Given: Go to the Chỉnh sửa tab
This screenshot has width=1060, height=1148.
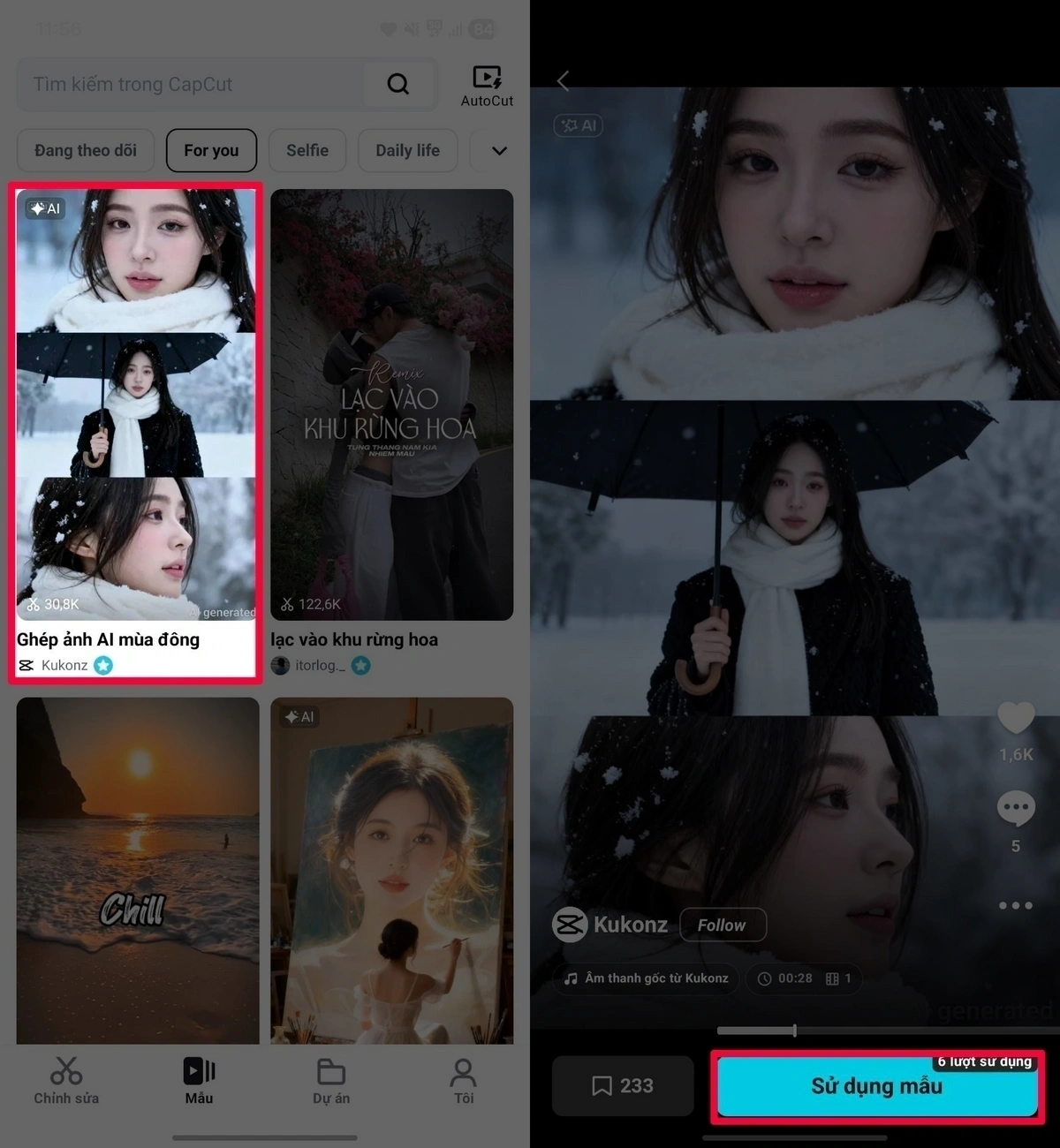Looking at the screenshot, I should (66, 1081).
